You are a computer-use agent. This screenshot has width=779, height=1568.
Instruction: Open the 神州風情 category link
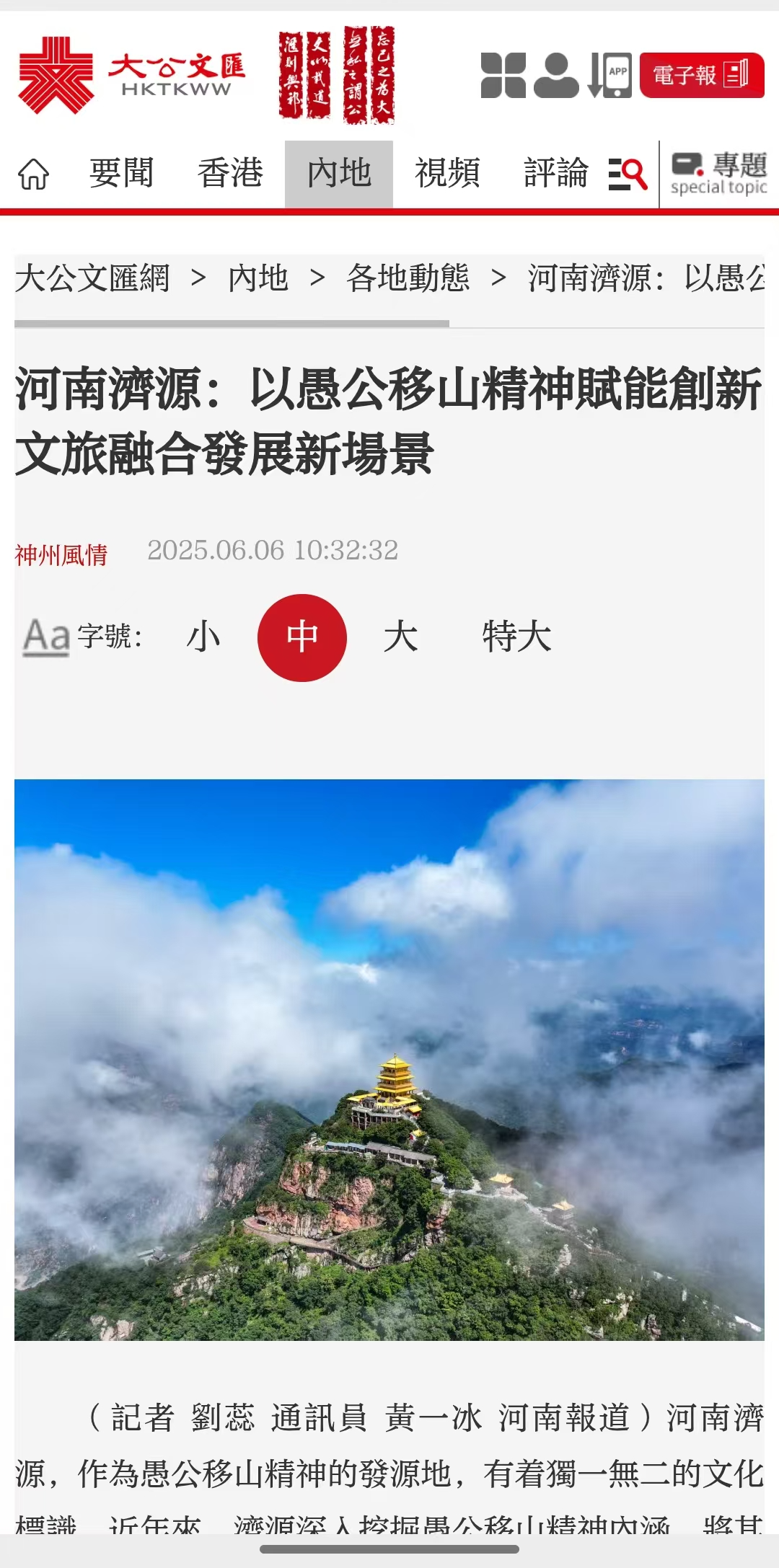61,554
